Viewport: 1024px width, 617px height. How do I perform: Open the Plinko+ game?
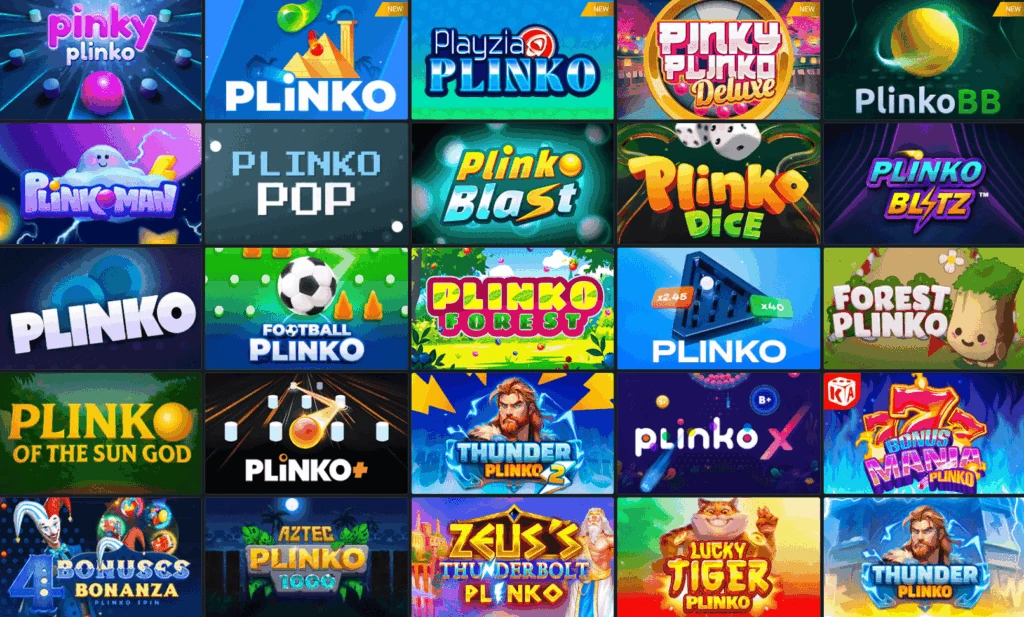click(x=306, y=432)
